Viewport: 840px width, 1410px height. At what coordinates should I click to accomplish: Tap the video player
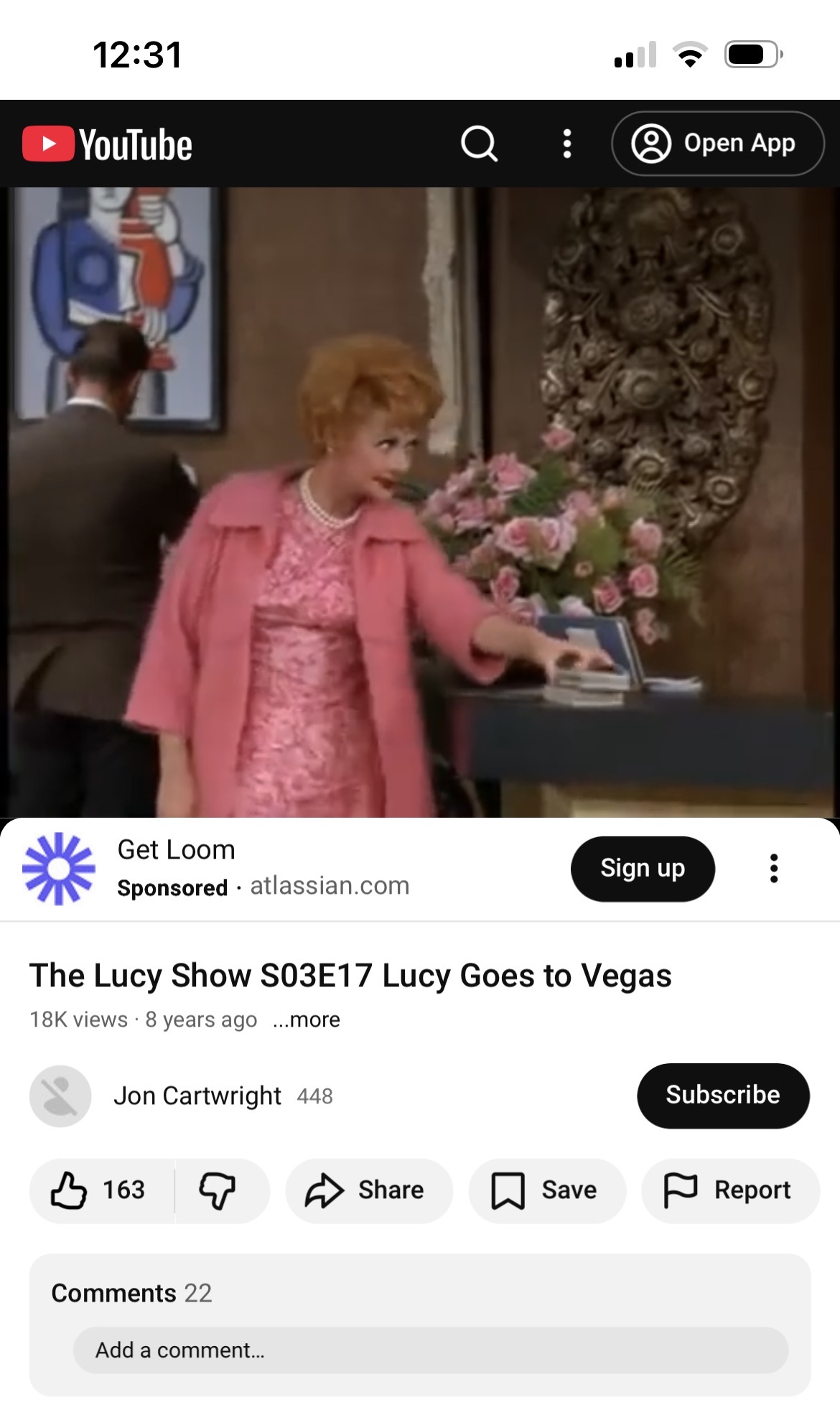pyautogui.click(x=420, y=503)
